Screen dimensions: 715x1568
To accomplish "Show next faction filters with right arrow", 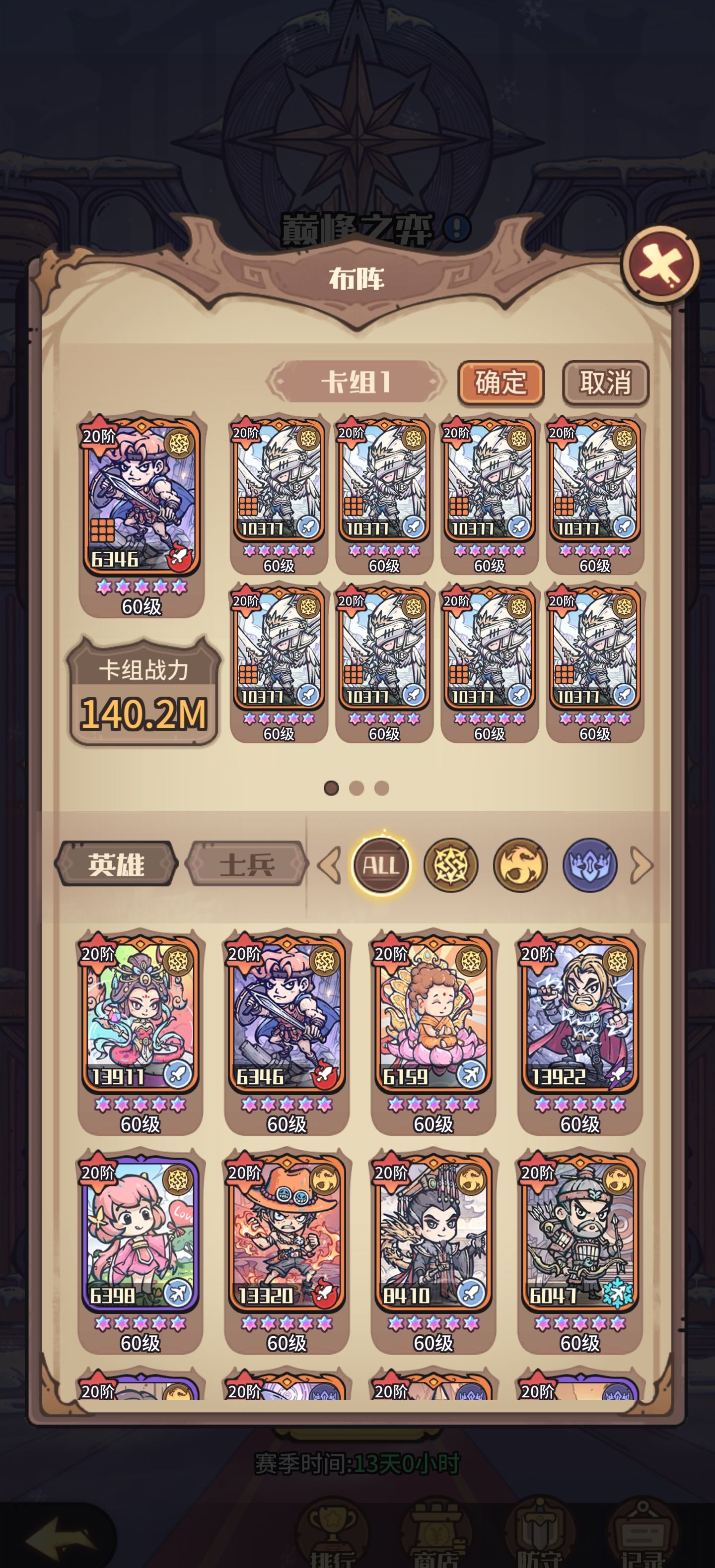I will tap(642, 865).
